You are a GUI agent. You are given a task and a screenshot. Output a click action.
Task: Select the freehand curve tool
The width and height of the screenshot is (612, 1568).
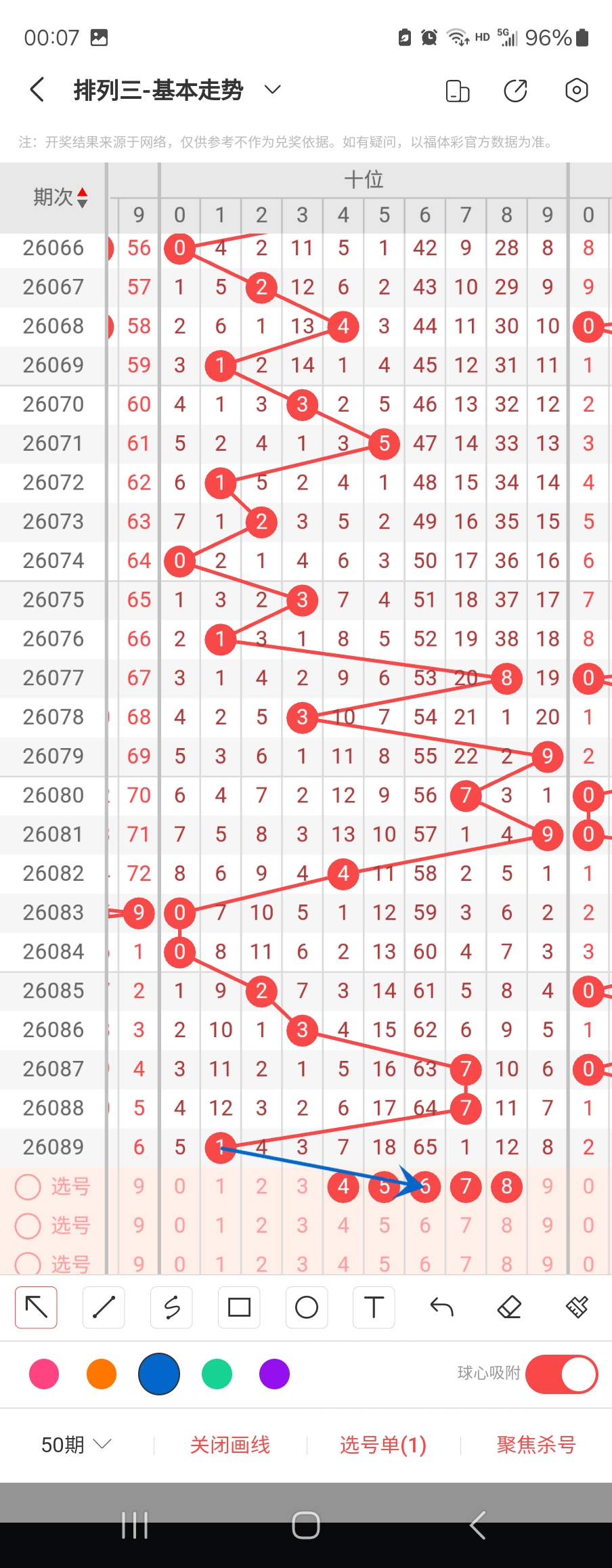click(x=171, y=1307)
